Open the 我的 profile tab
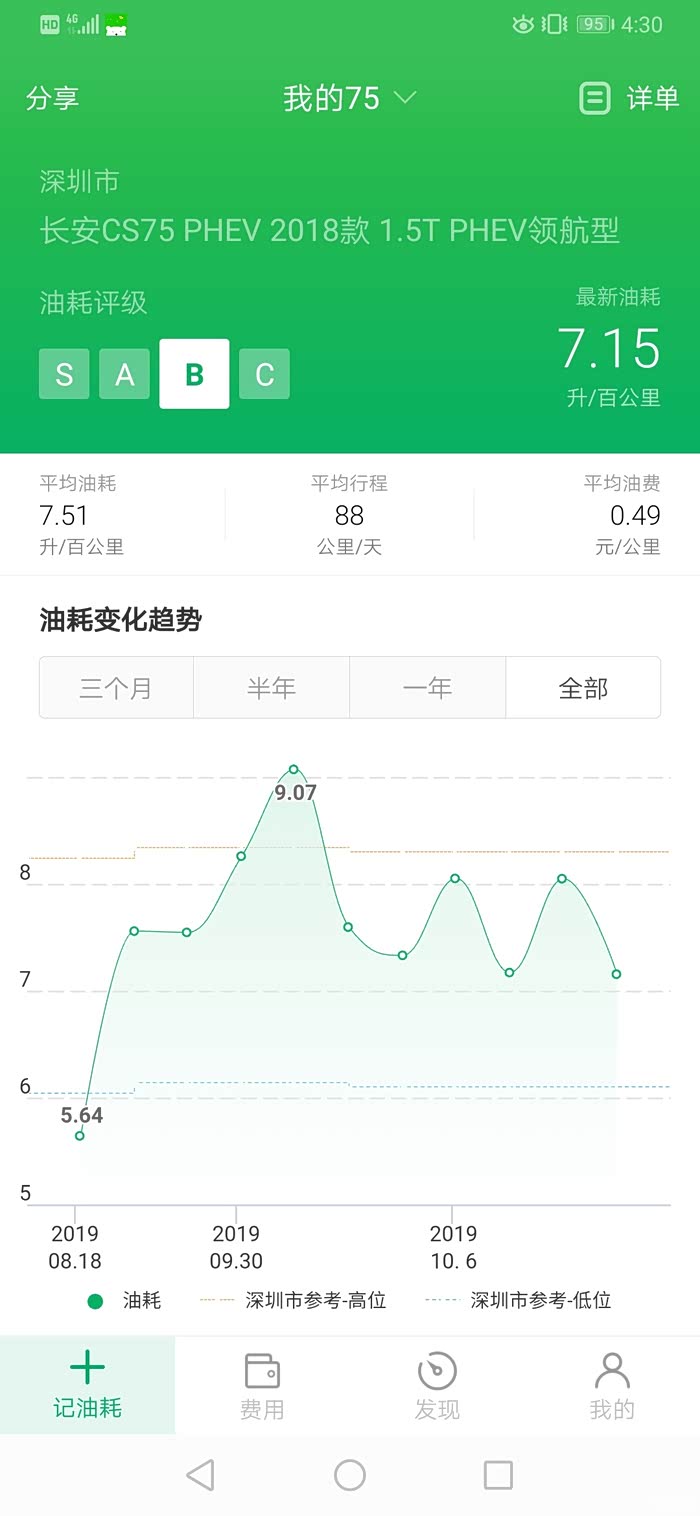The image size is (700, 1516). tap(612, 1385)
